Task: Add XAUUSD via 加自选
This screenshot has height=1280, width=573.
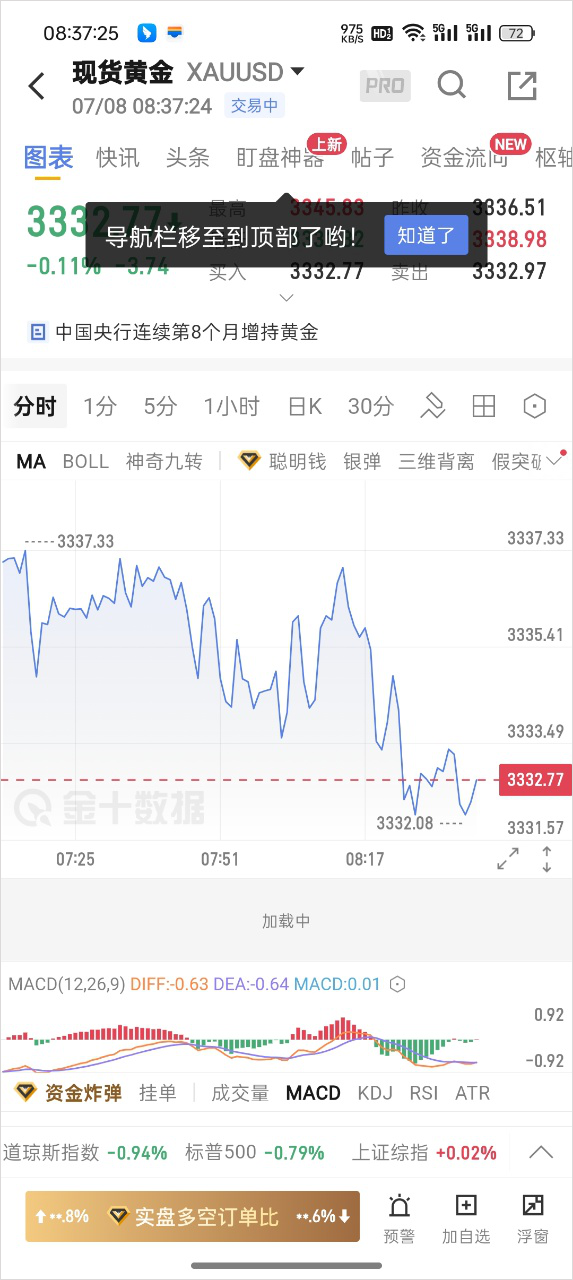Action: coord(466,1218)
